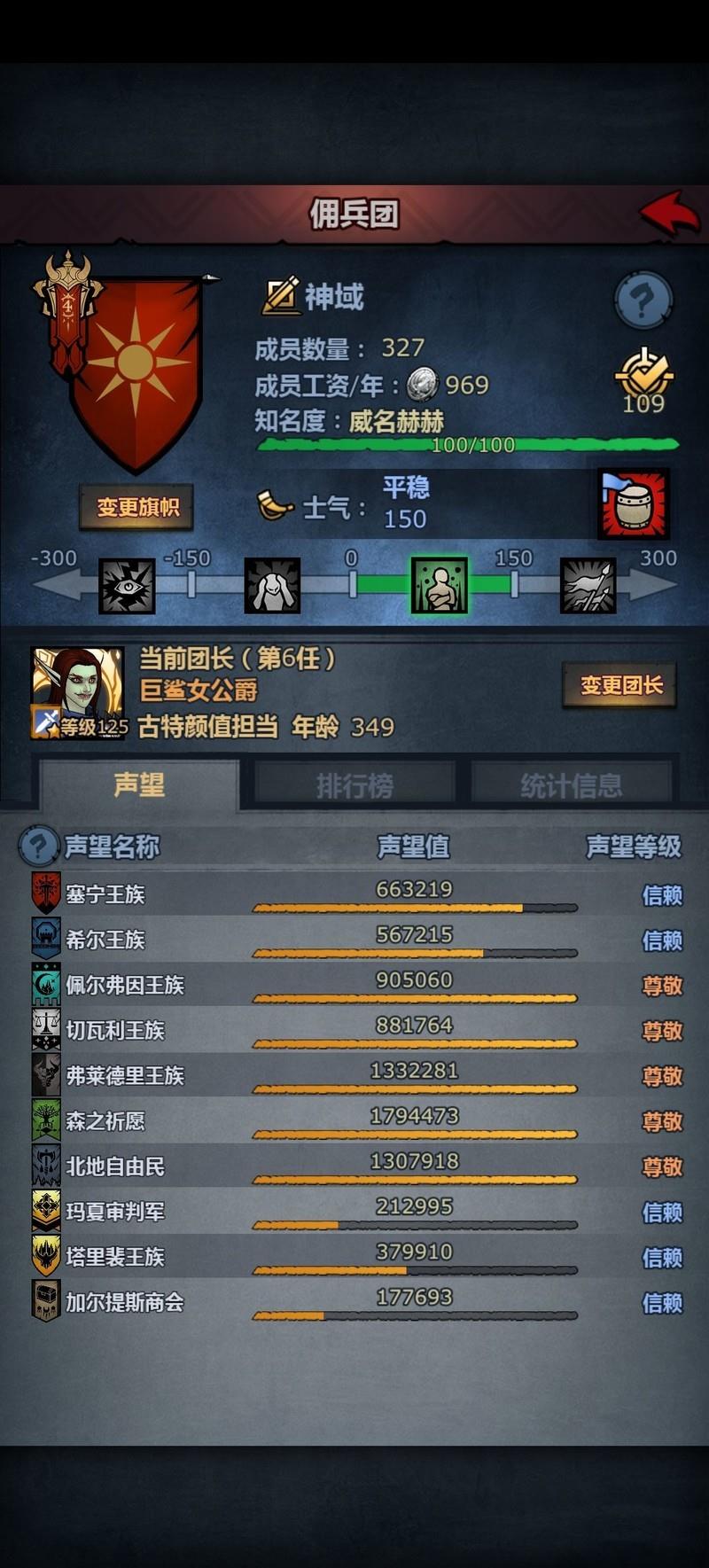Open the help icon beside 声望名称
The image size is (709, 1568).
tap(38, 846)
